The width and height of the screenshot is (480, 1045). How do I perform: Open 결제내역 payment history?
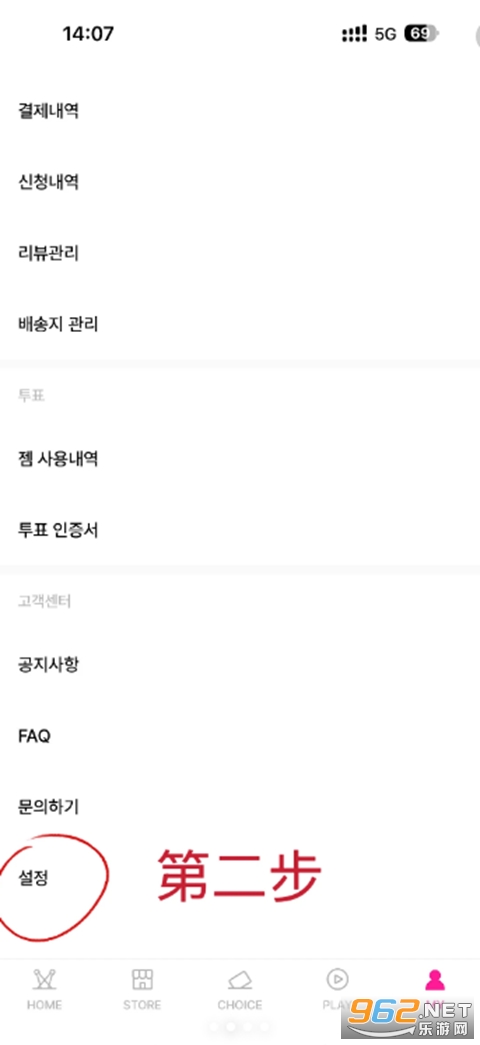coord(240,110)
